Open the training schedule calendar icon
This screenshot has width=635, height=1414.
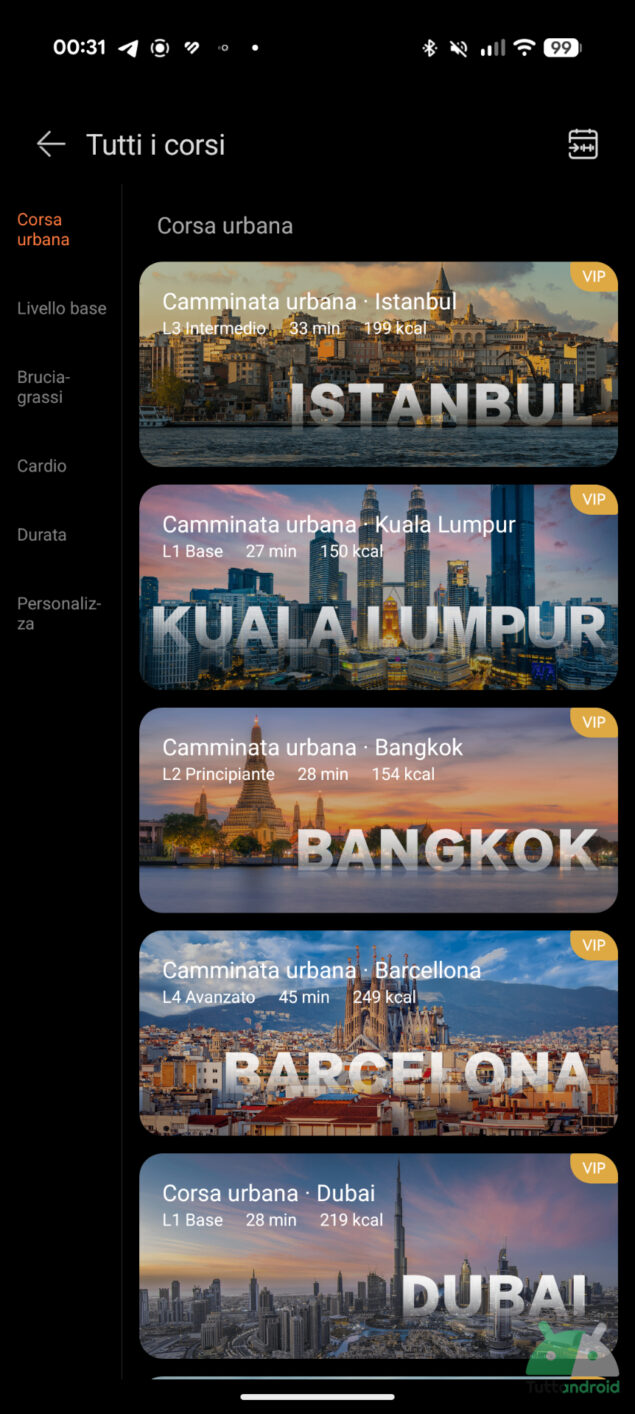[582, 144]
